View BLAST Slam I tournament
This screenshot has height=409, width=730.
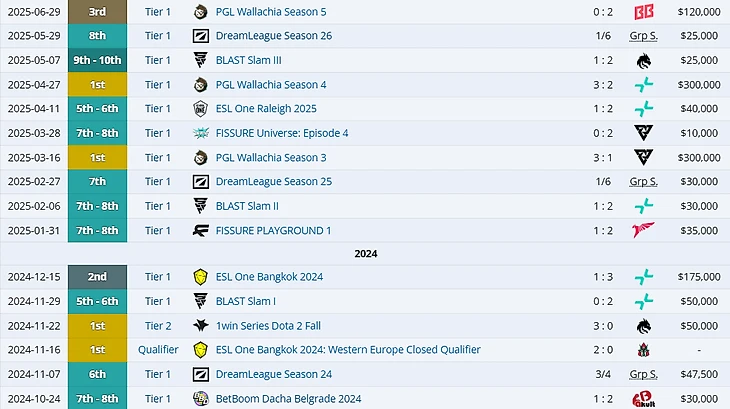[x=246, y=301]
